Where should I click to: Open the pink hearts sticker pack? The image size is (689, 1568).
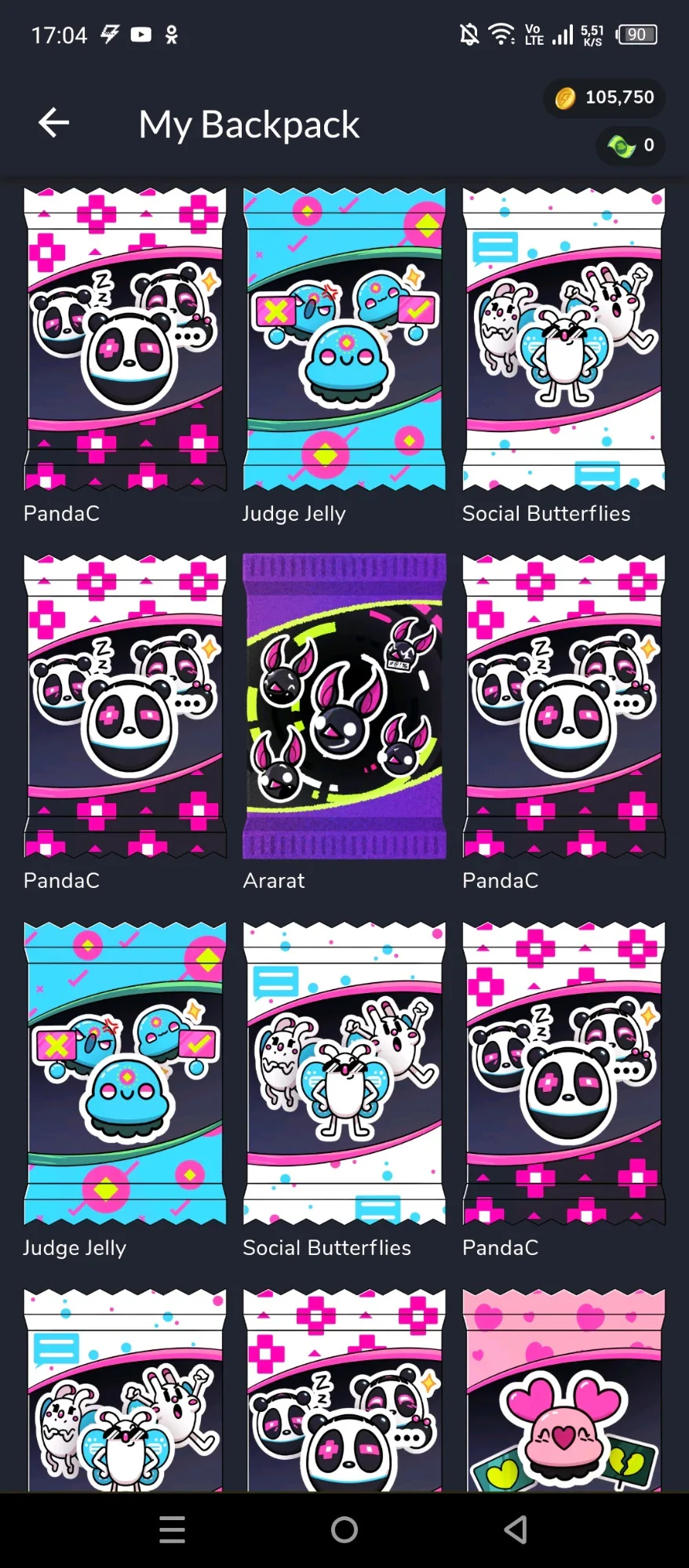[563, 1390]
